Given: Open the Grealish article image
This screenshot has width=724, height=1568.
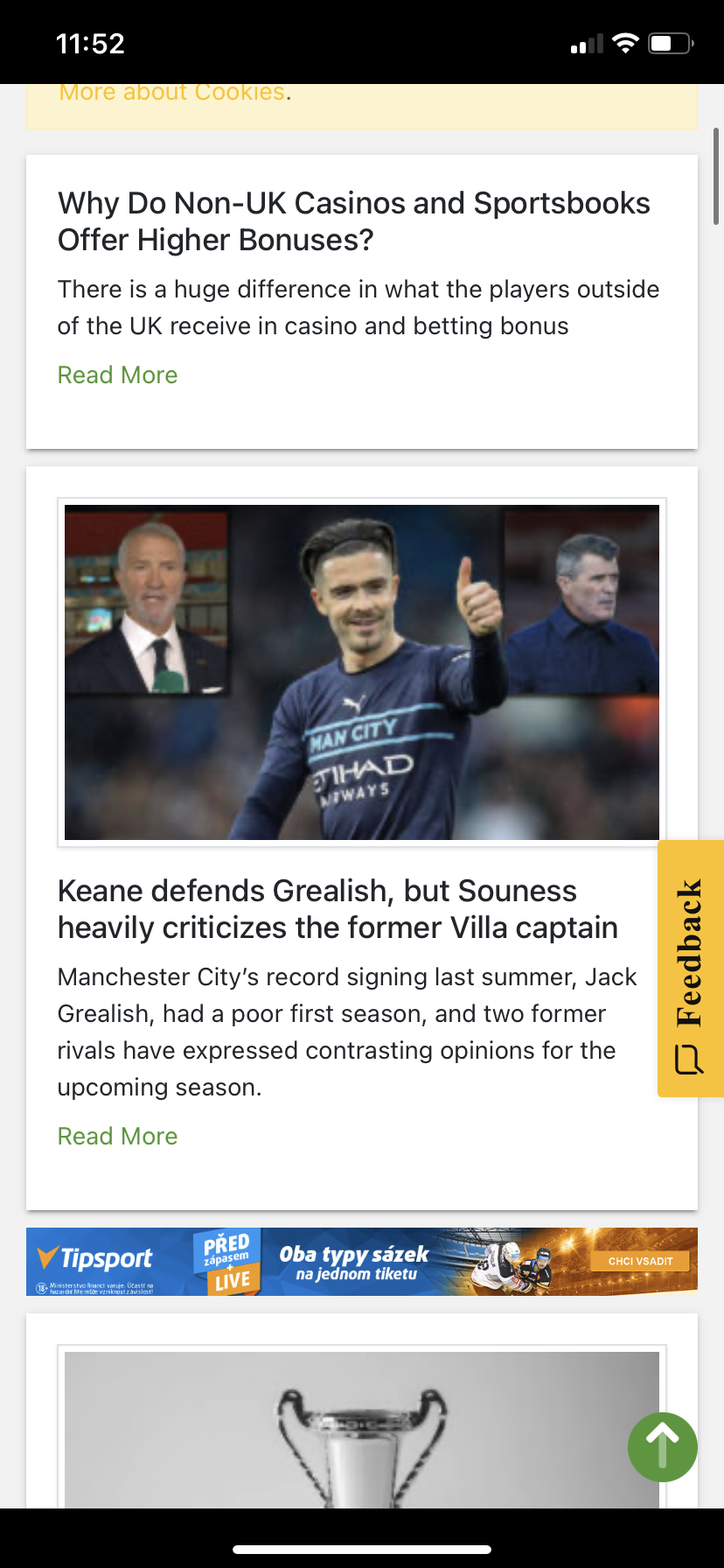Looking at the screenshot, I should click(x=361, y=672).
